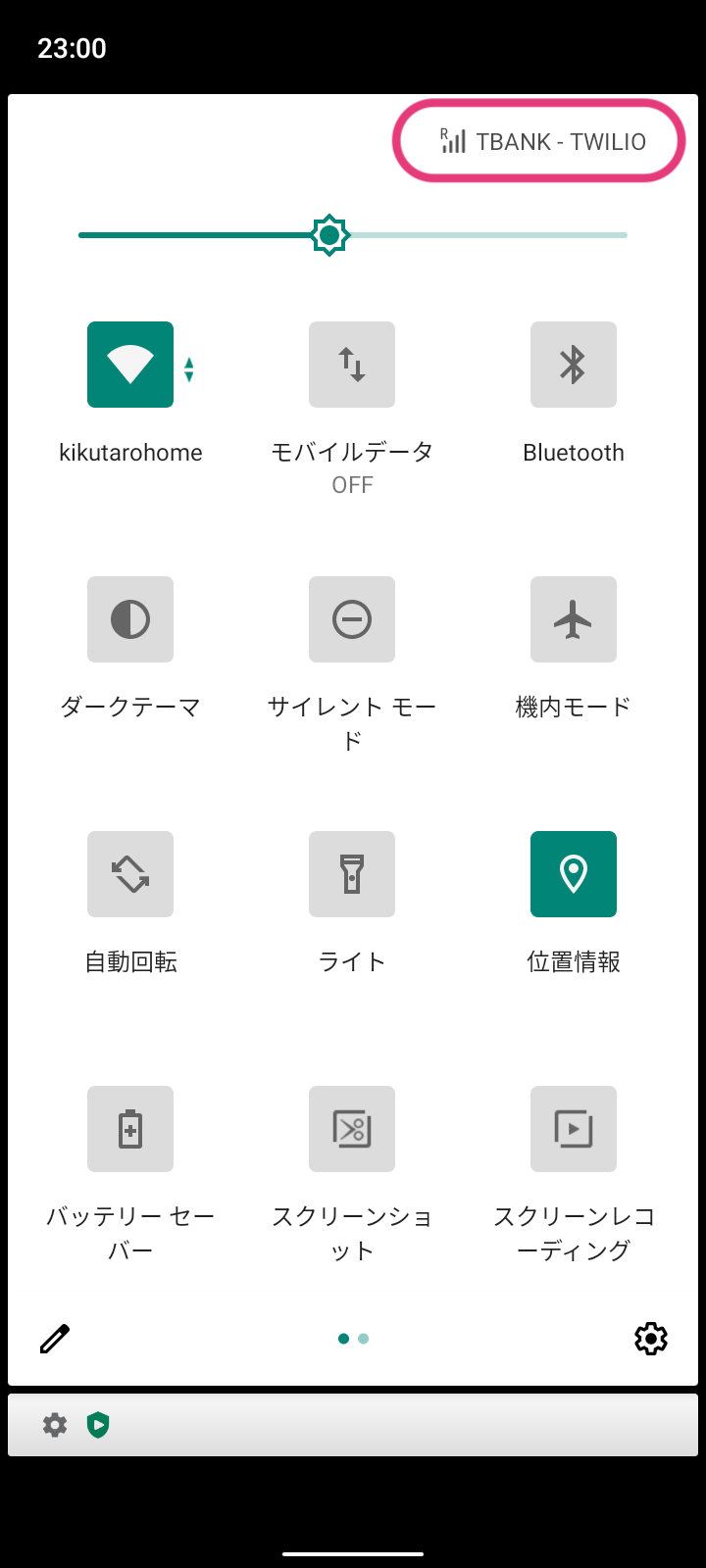Tap a point on the brightness slider
This screenshot has width=706, height=1568.
pyautogui.click(x=353, y=235)
